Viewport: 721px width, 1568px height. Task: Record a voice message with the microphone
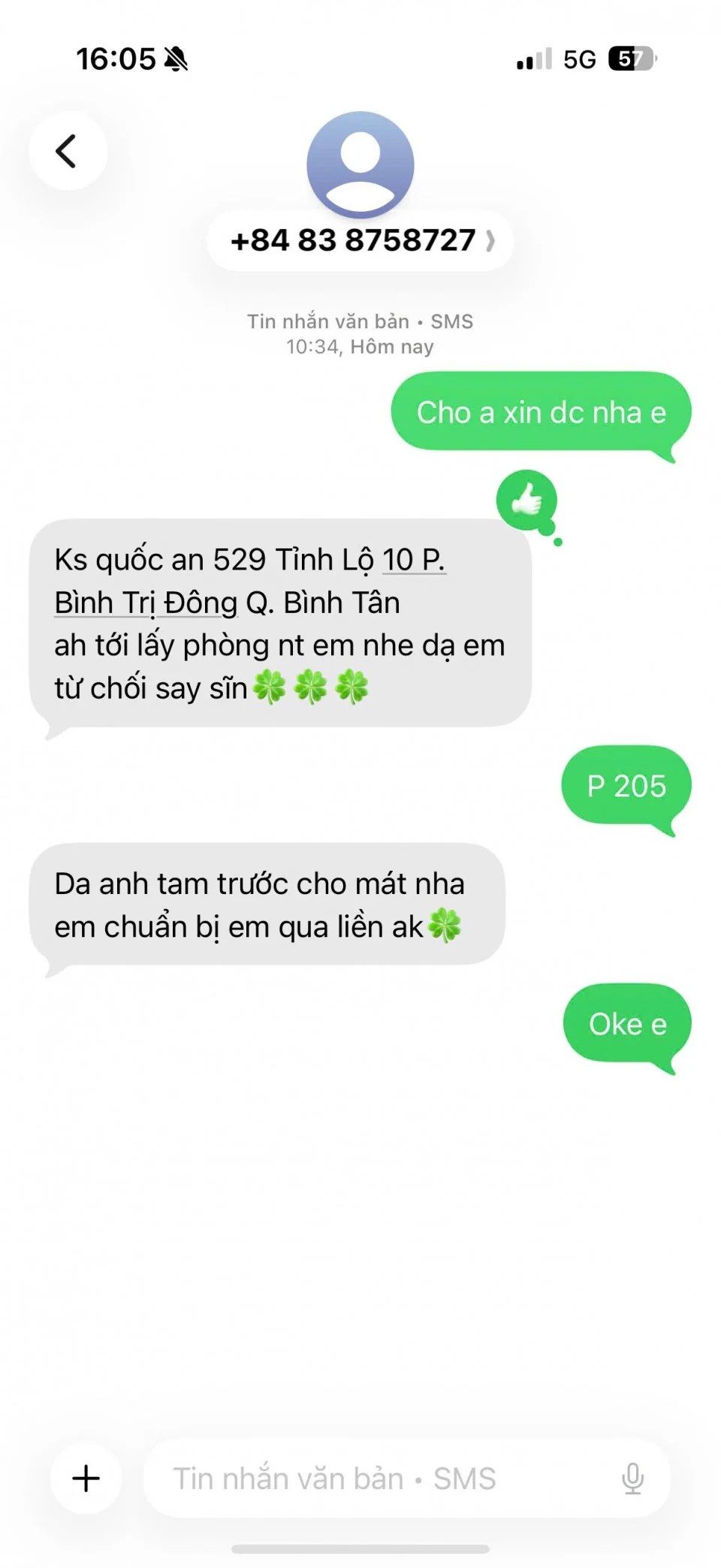(x=632, y=1478)
